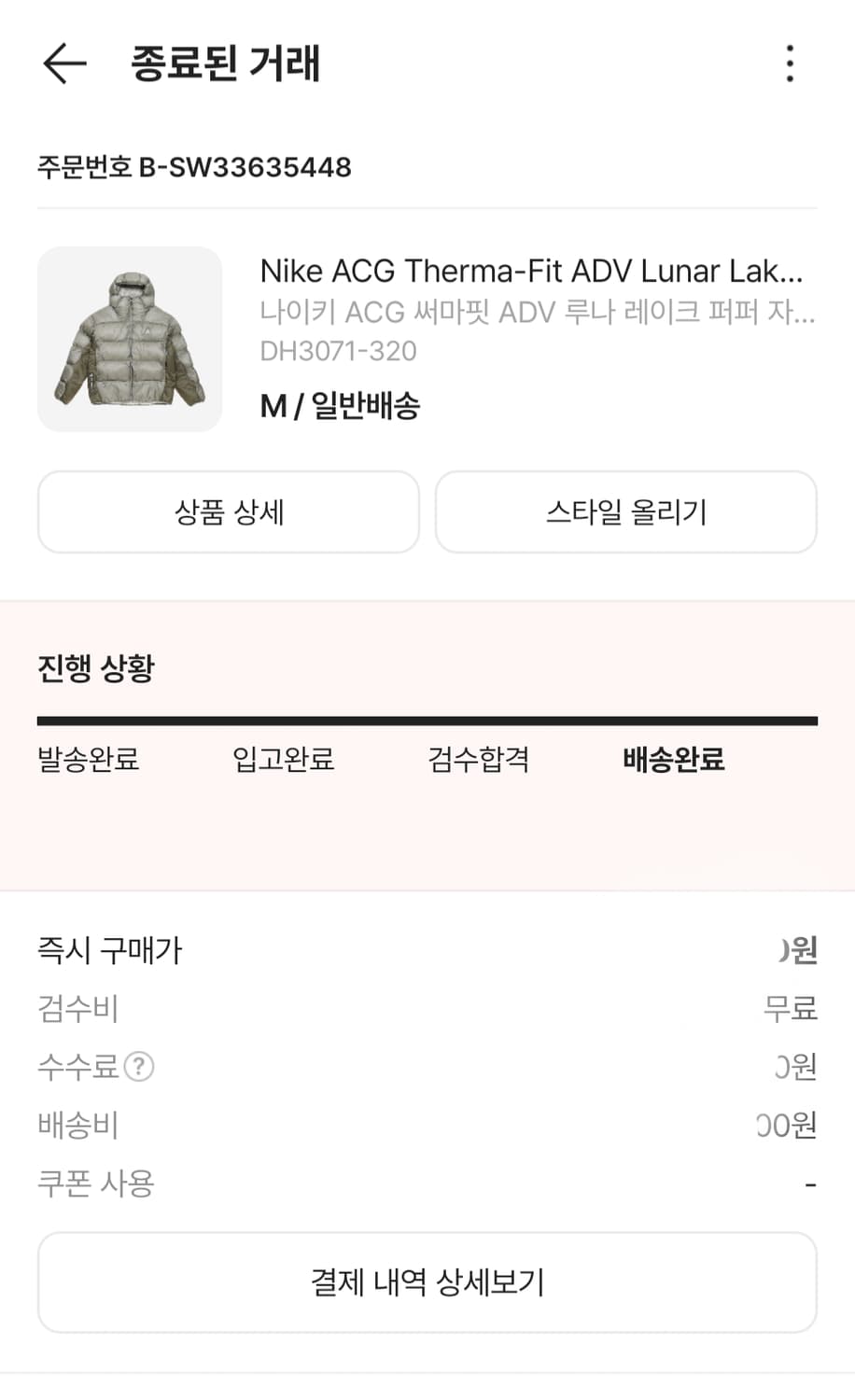
Task: Click the 입고완료 progress stage label
Action: pos(283,760)
